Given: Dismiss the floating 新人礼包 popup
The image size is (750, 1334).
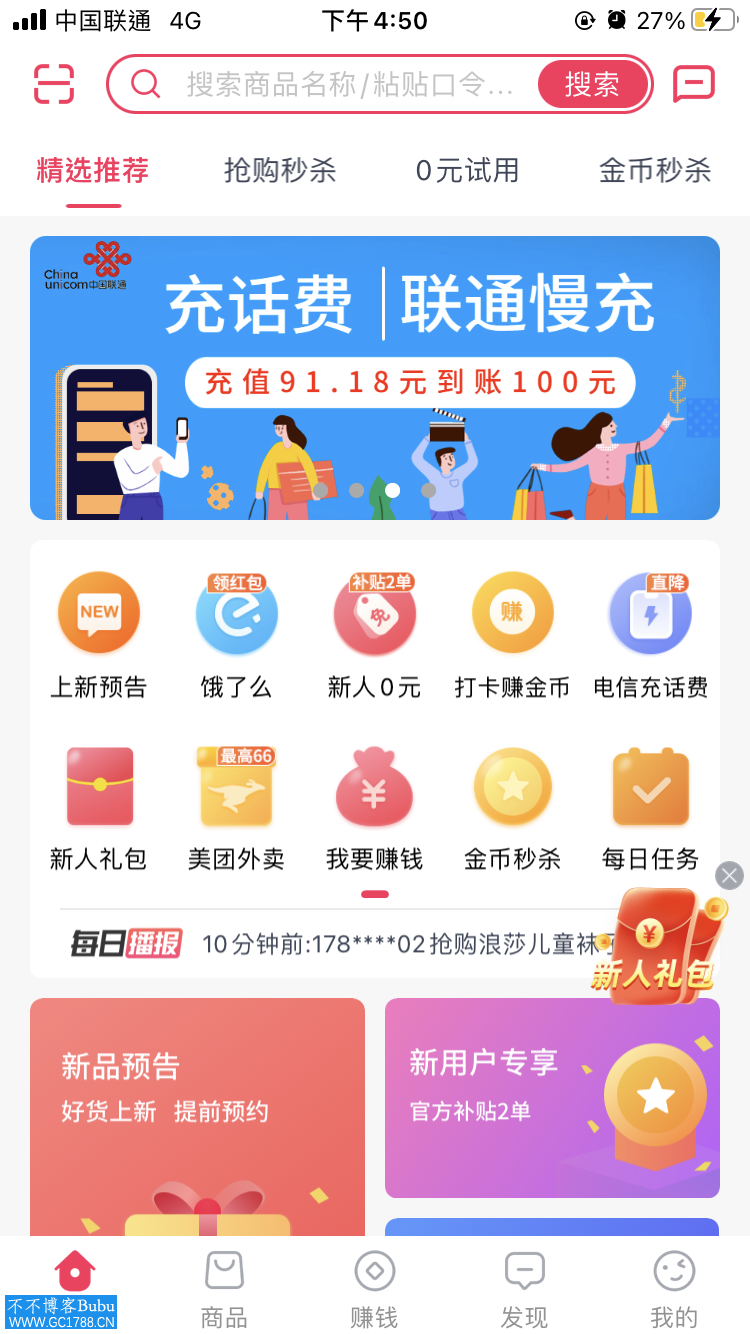Looking at the screenshot, I should click(730, 876).
